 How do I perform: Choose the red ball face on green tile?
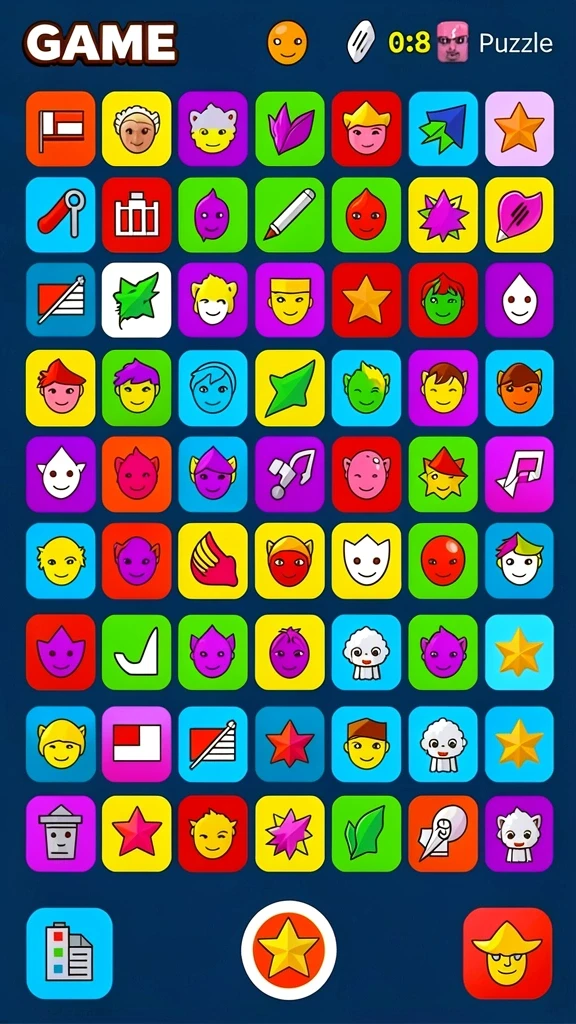tap(443, 560)
